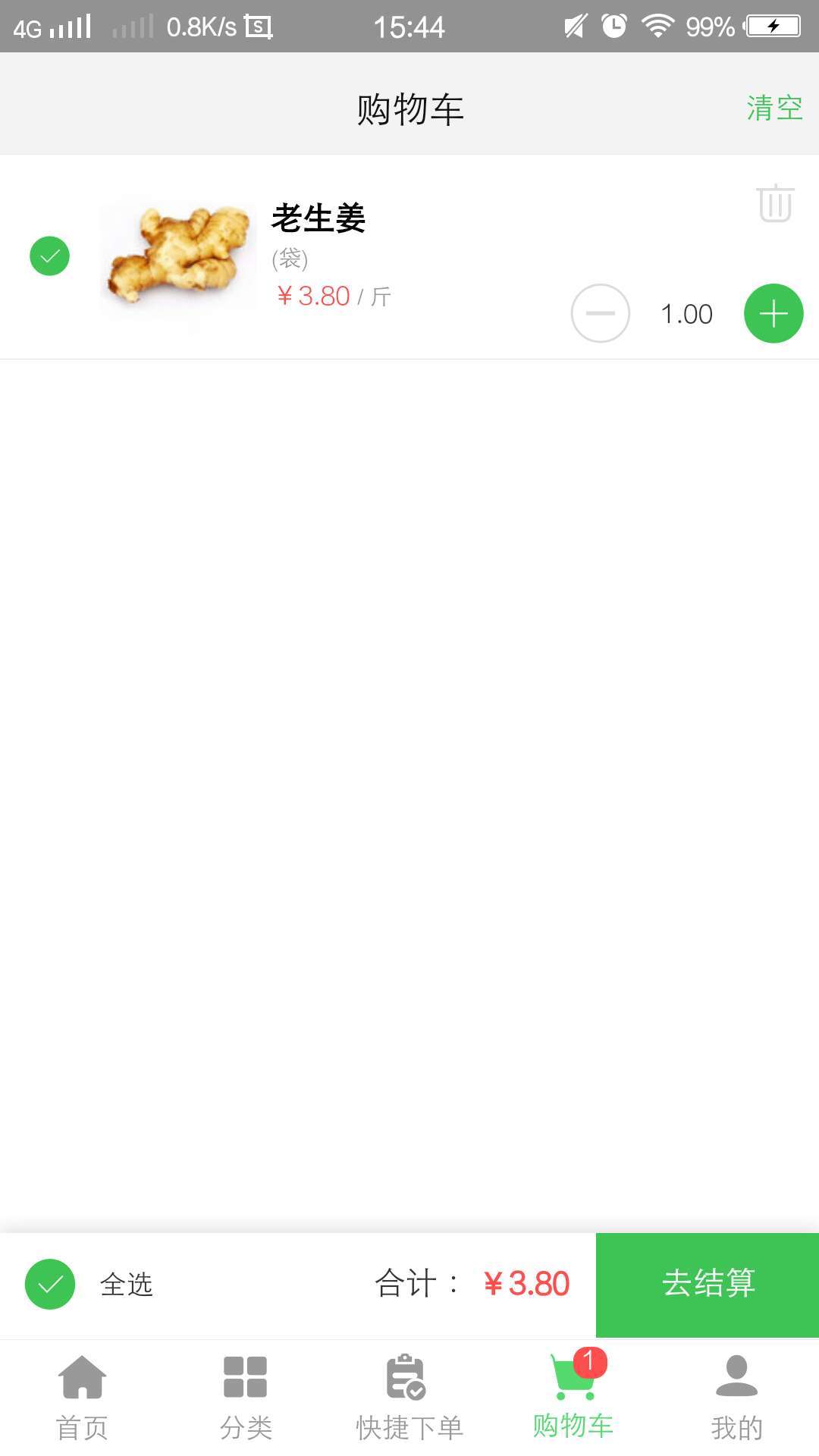
Task: Switch to the 购物车 tab
Action: [573, 1401]
